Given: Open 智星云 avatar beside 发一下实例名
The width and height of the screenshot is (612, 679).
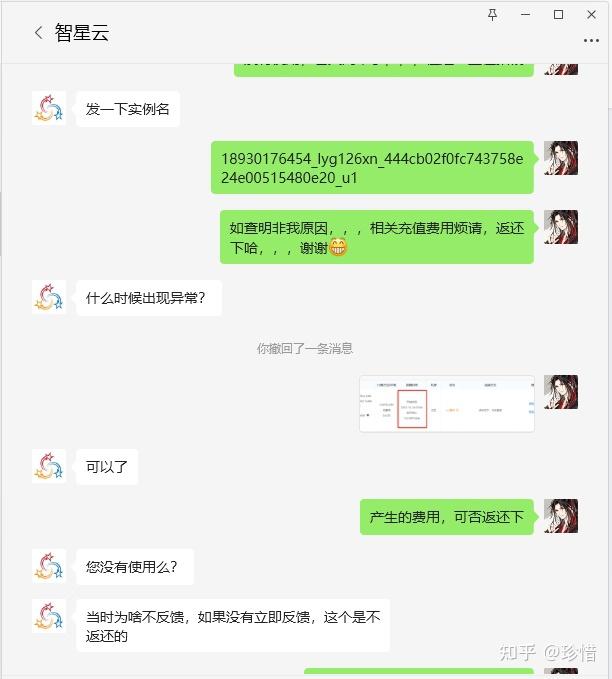Looking at the screenshot, I should pos(49,108).
